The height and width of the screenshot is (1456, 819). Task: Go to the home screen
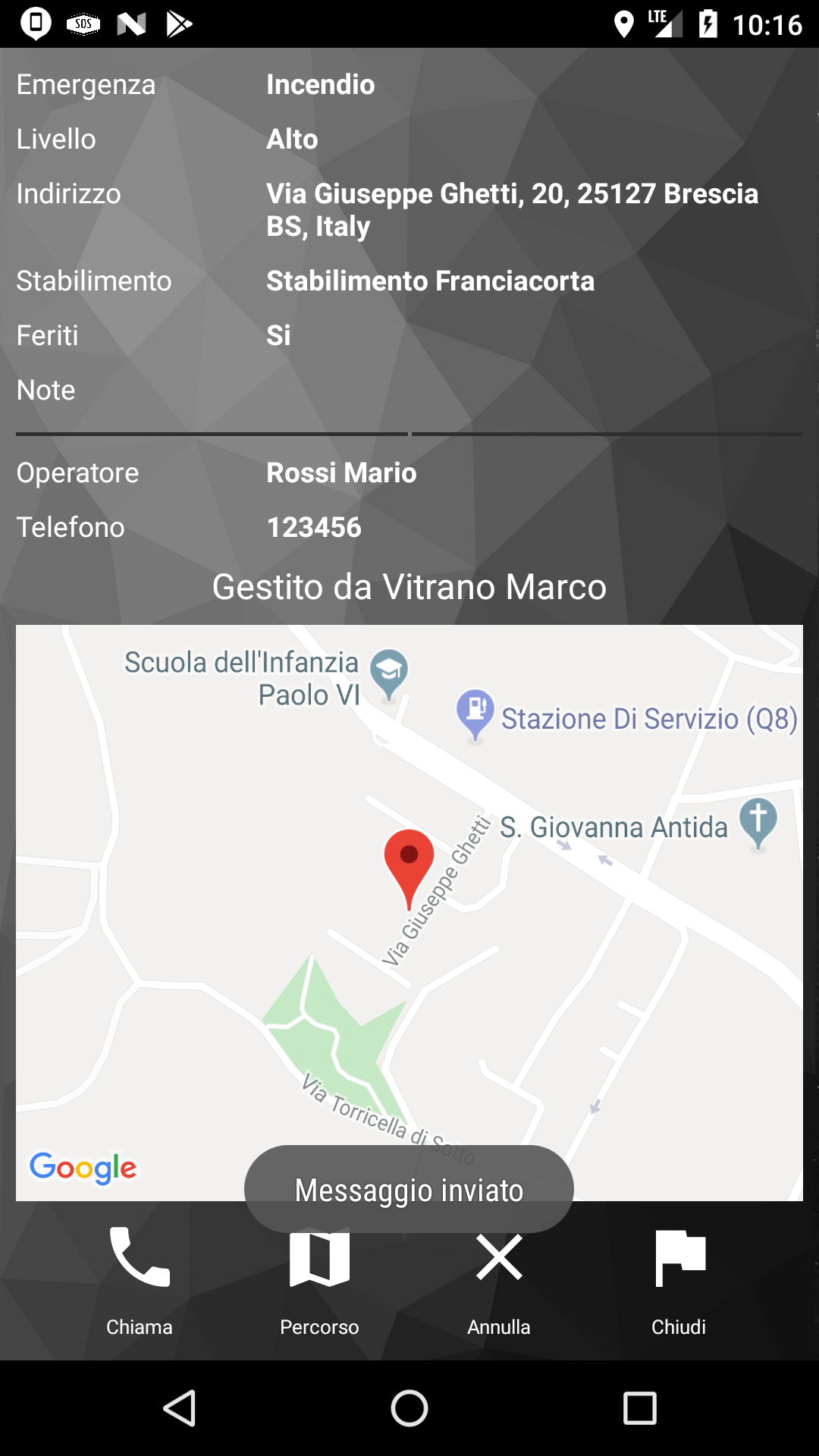(409, 1408)
